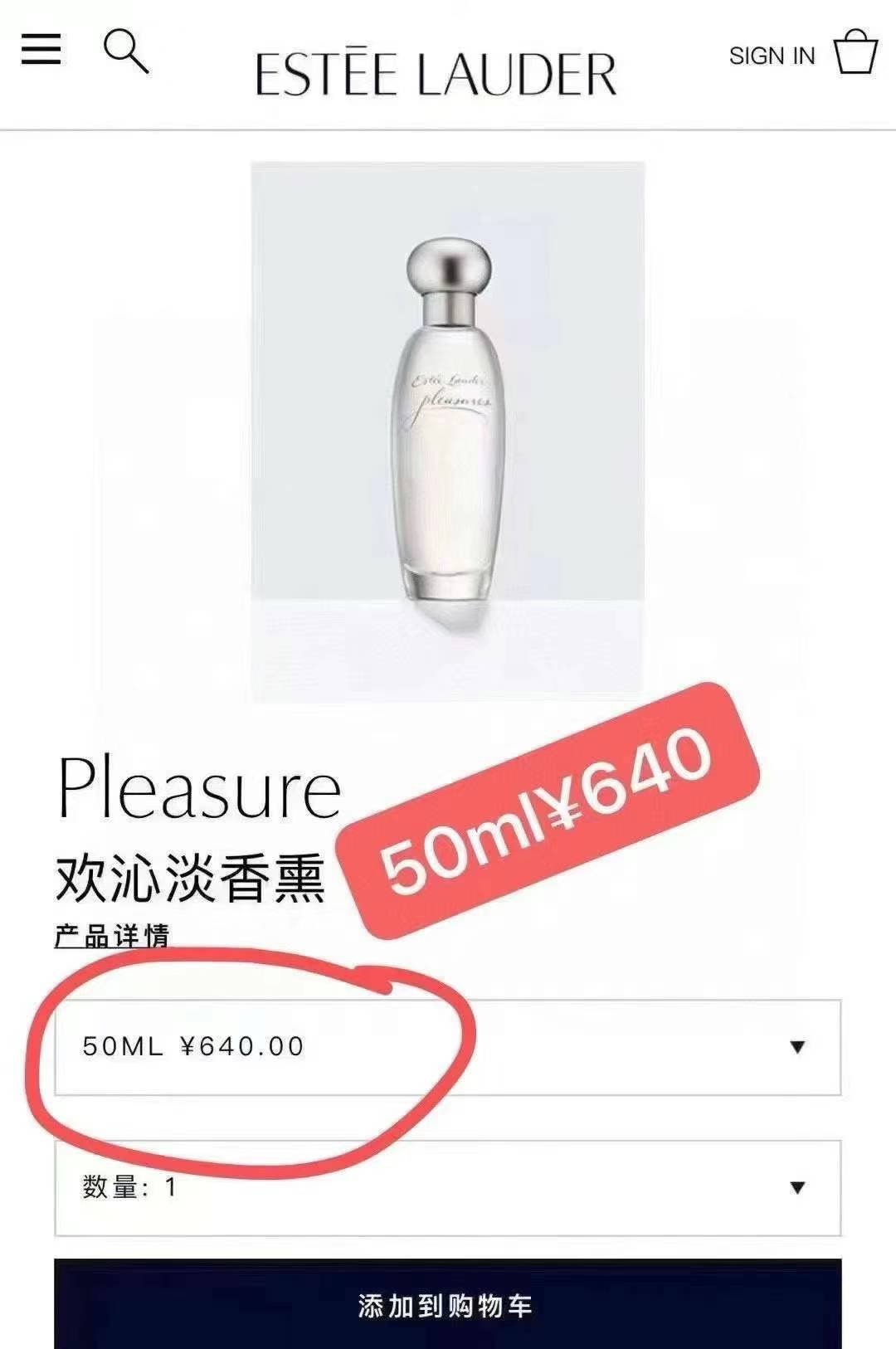Tap 添加到购物车 button
The width and height of the screenshot is (896, 1349).
coord(448,1305)
